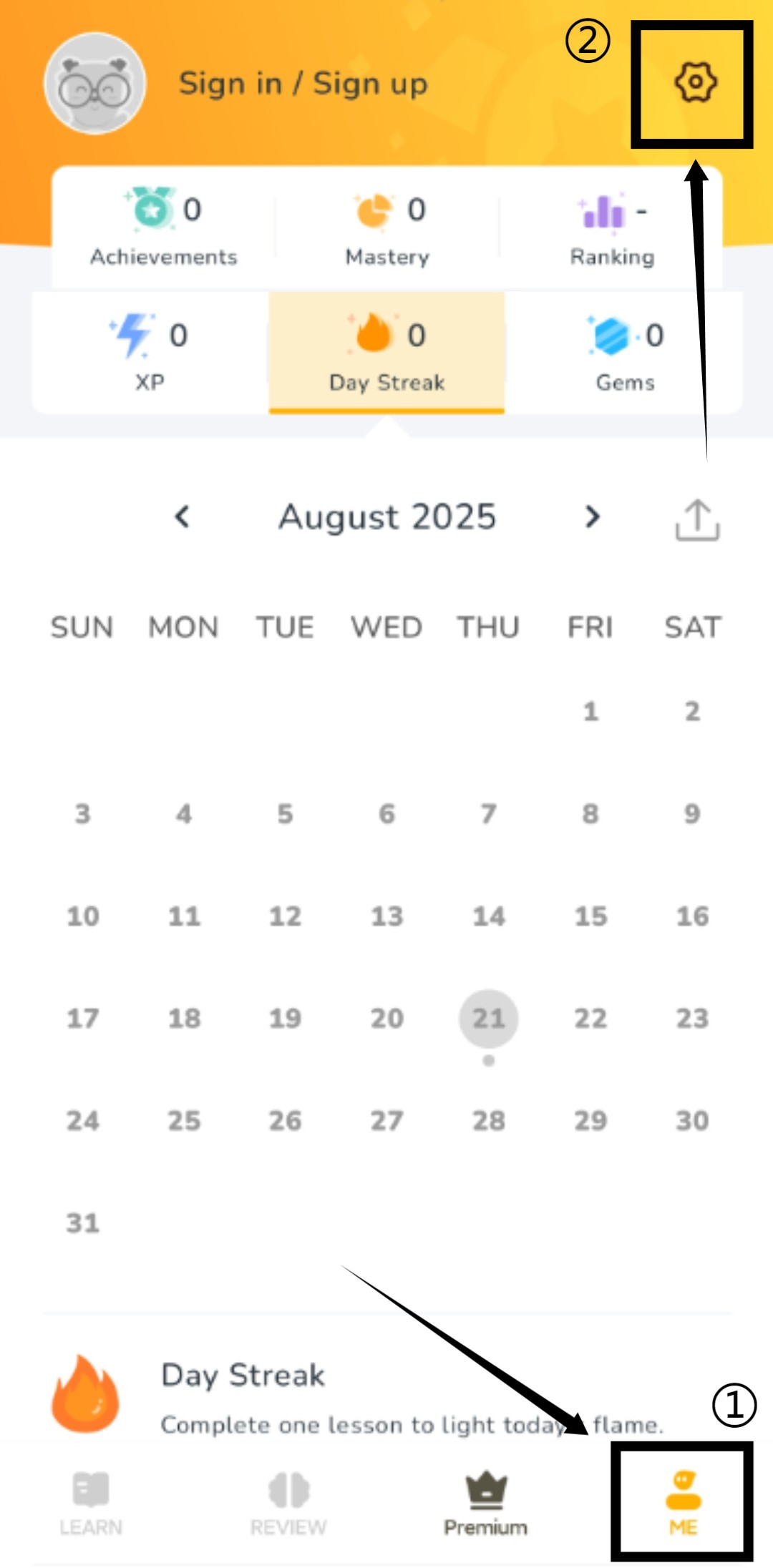Tap Sign in / Sign up
This screenshot has height=1568, width=773.
[x=303, y=84]
